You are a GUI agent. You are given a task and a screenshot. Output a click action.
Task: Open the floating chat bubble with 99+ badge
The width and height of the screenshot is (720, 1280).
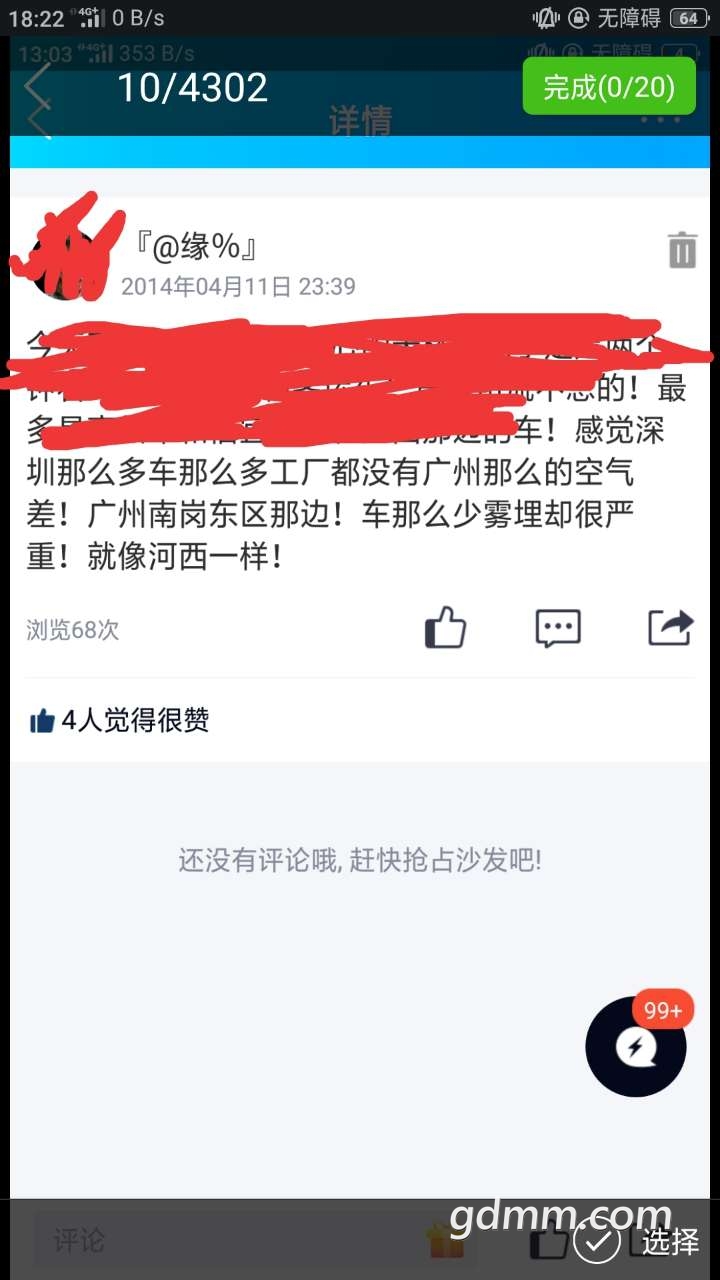[637, 1046]
